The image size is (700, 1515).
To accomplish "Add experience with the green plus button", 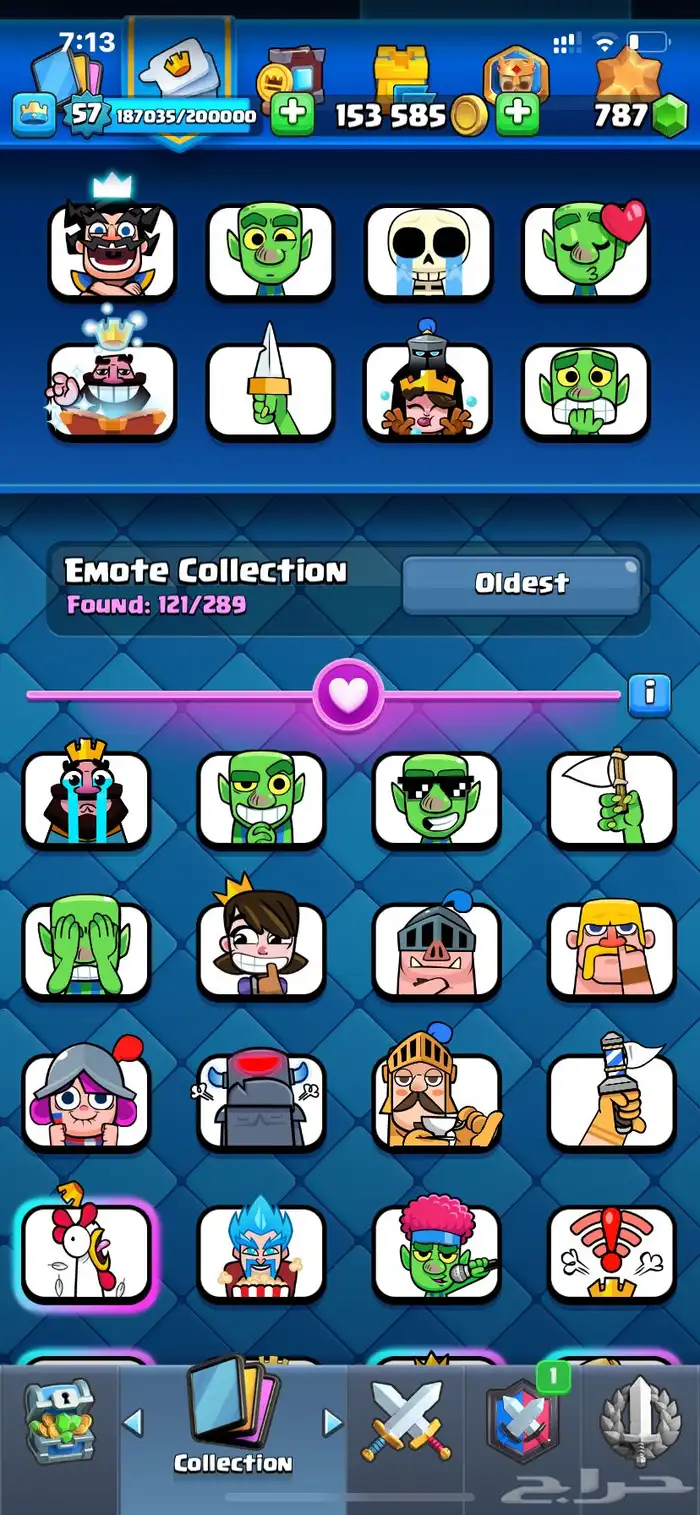I will (292, 114).
